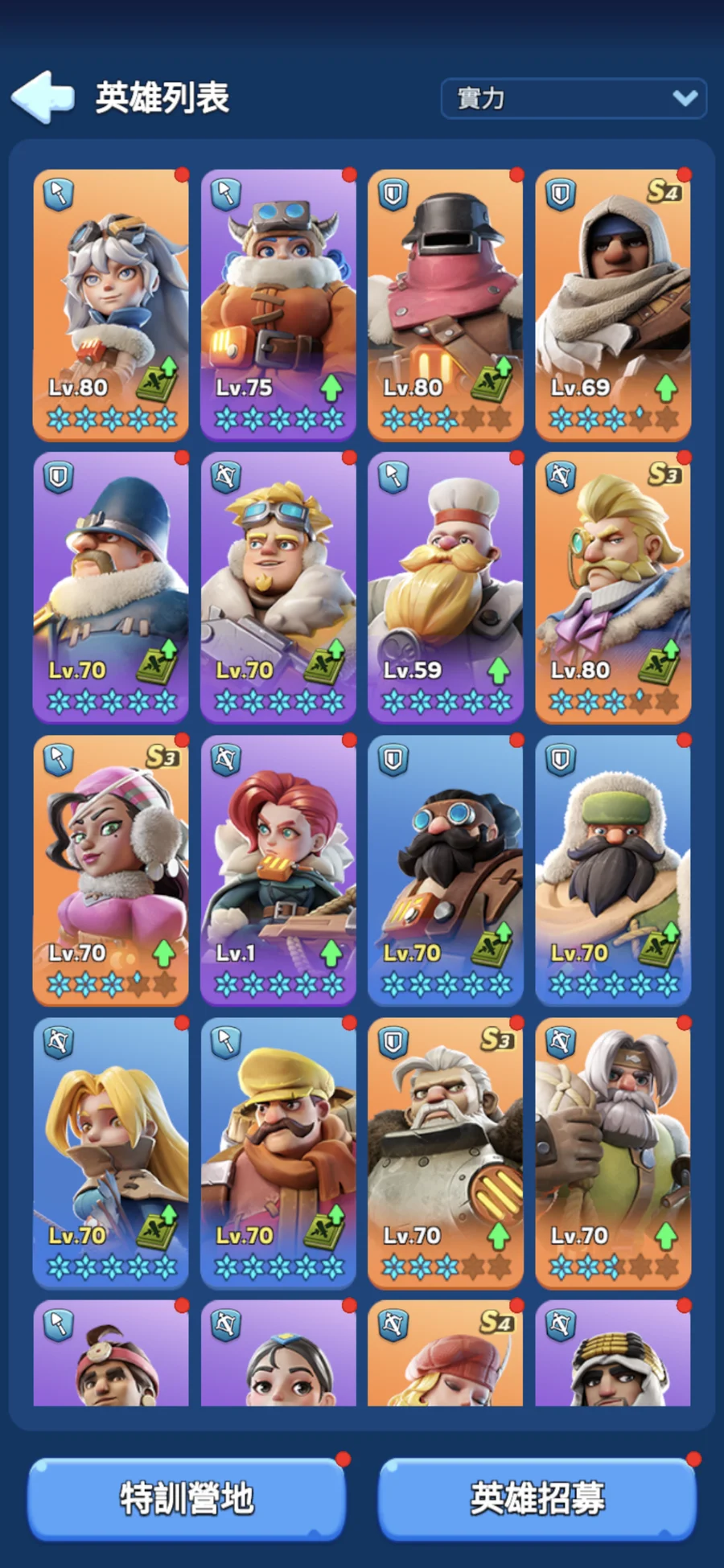View the Lv.70 blonde long-haired heroine card

click(x=111, y=1154)
